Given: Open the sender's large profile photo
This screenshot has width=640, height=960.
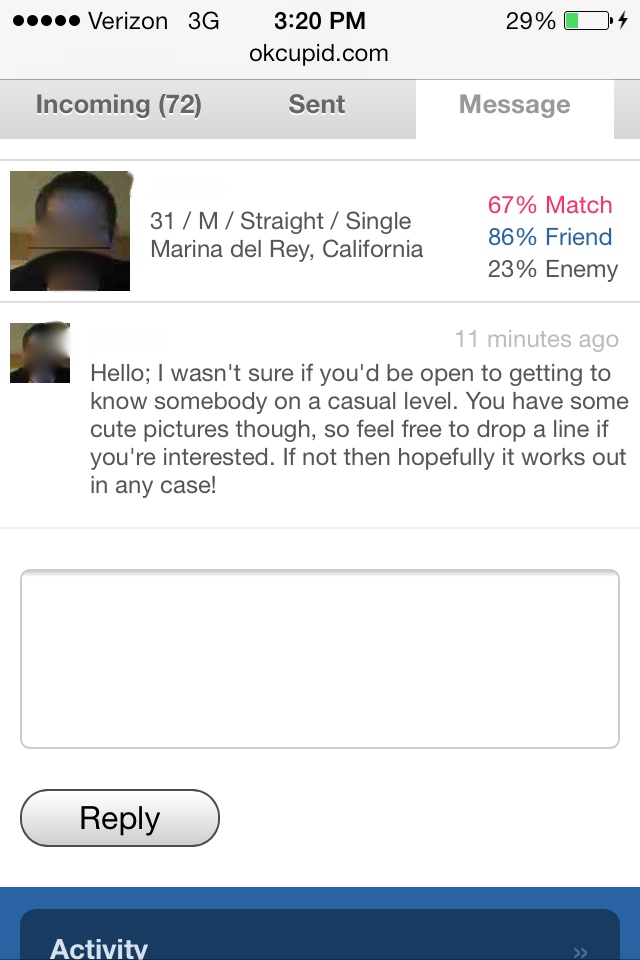Looking at the screenshot, I should pos(70,231).
